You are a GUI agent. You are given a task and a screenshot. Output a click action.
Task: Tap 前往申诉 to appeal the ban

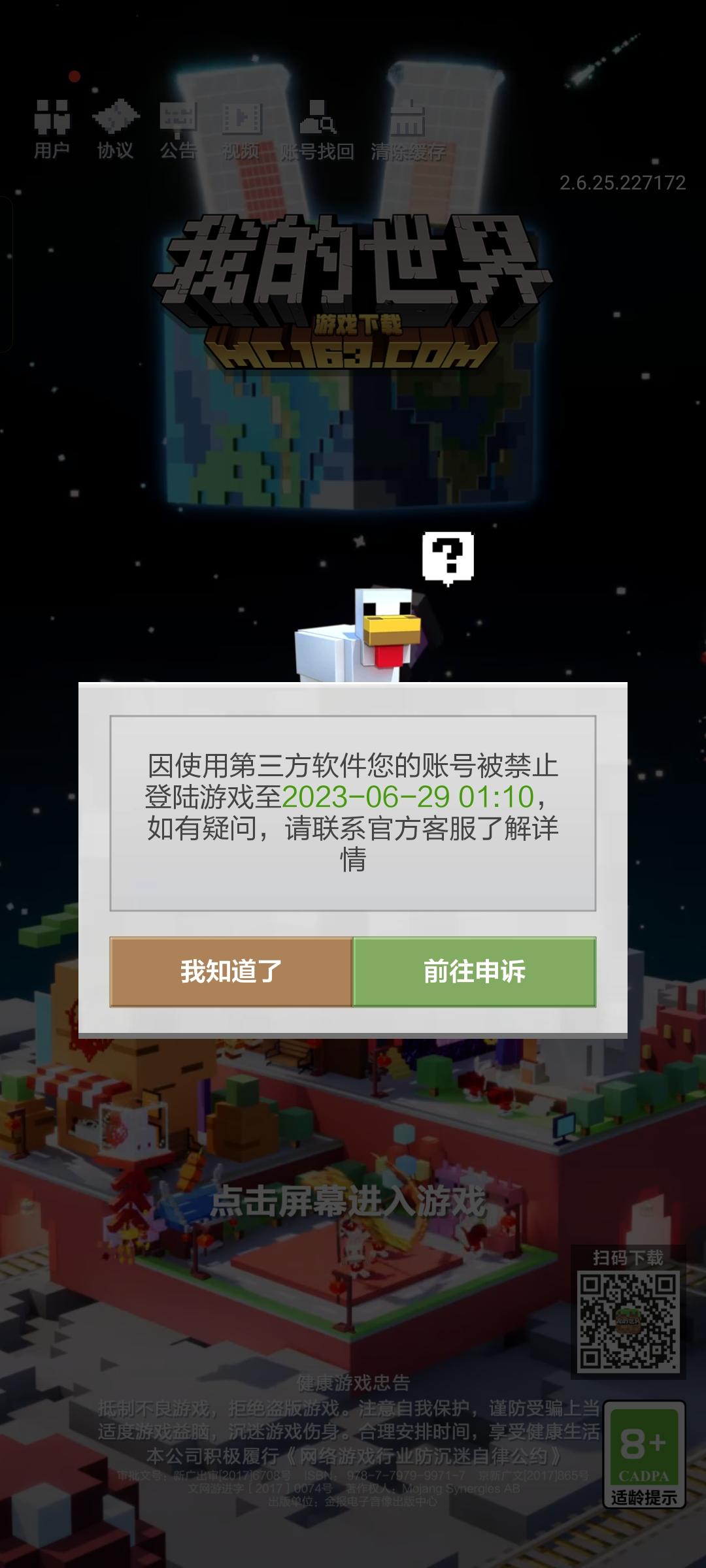(475, 973)
